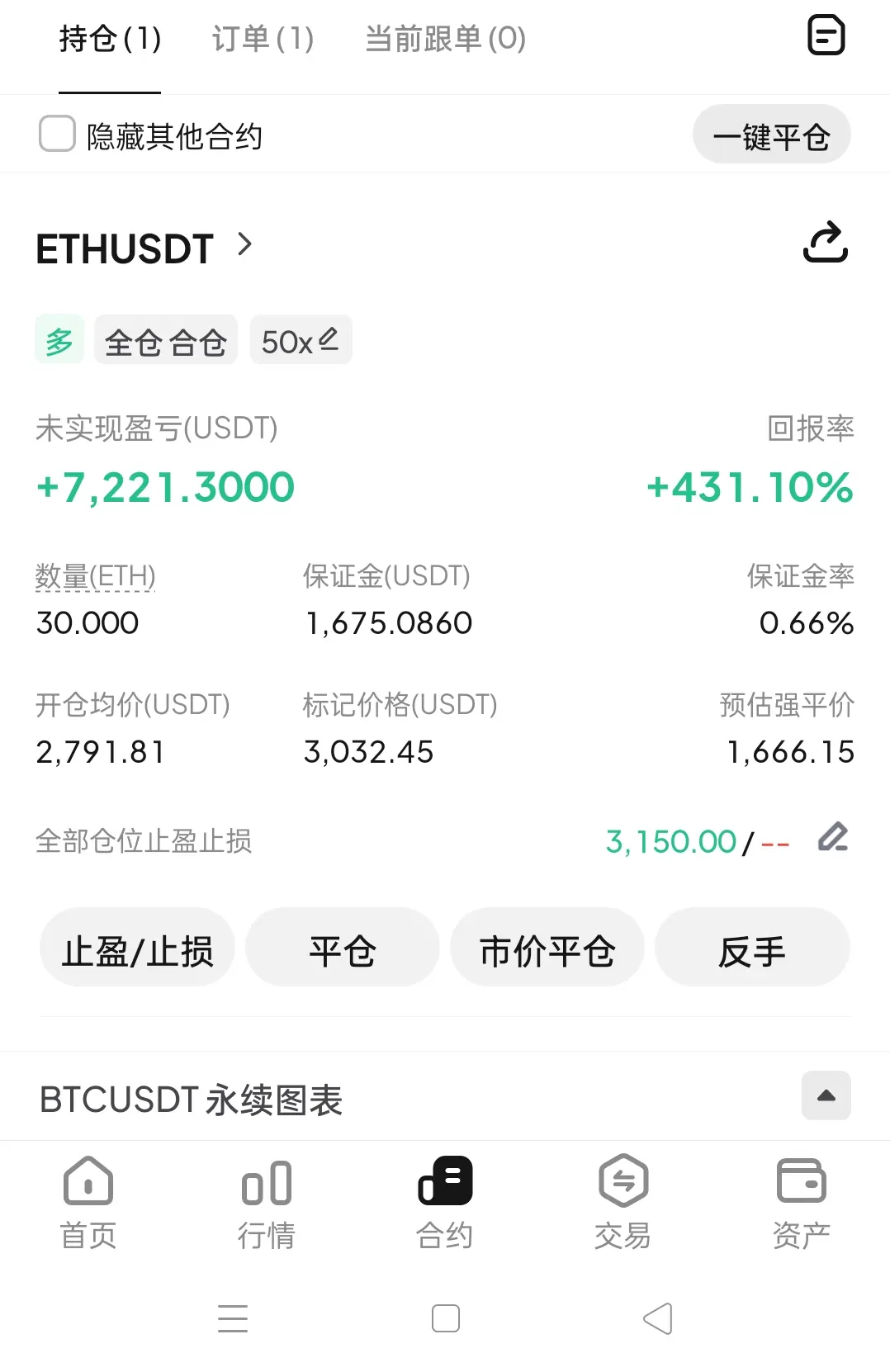Image resolution: width=890 pixels, height=1372 pixels.
Task: Tap the 反手 button
Action: coord(751,949)
